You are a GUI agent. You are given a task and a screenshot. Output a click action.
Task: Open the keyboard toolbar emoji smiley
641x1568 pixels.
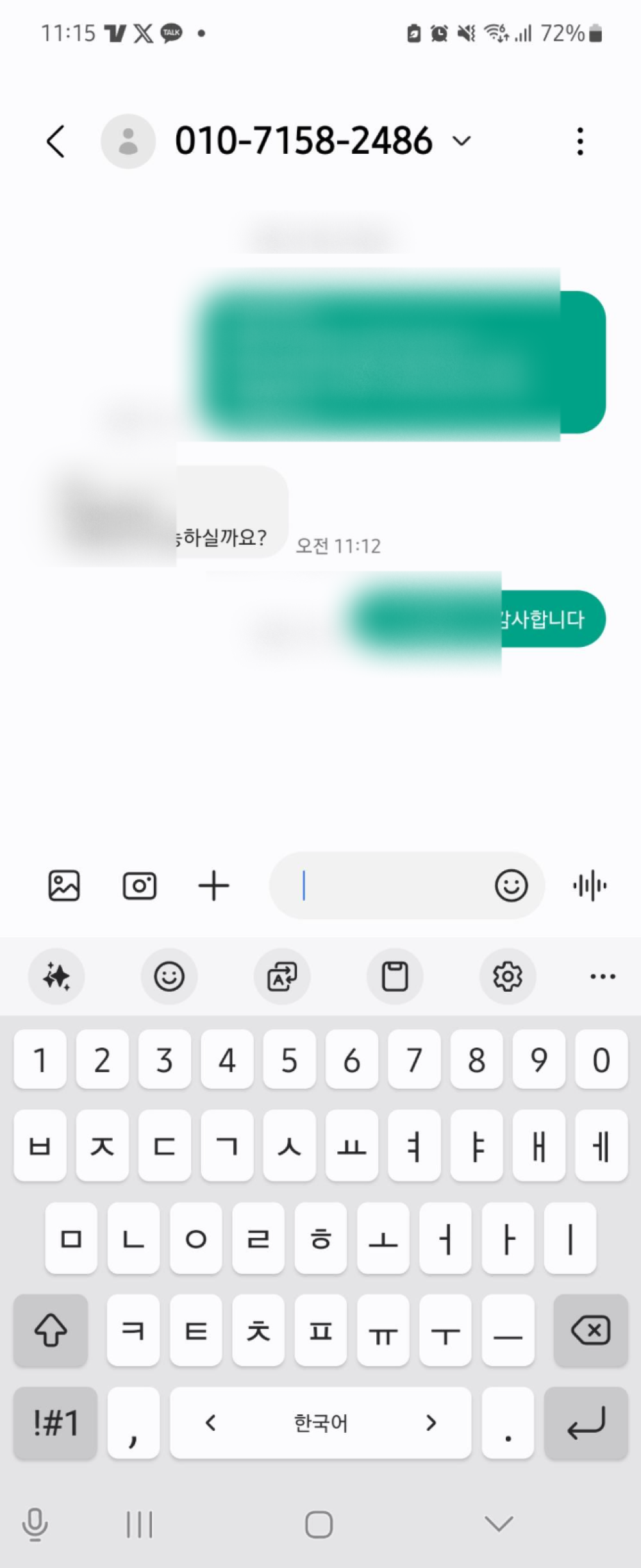click(169, 977)
